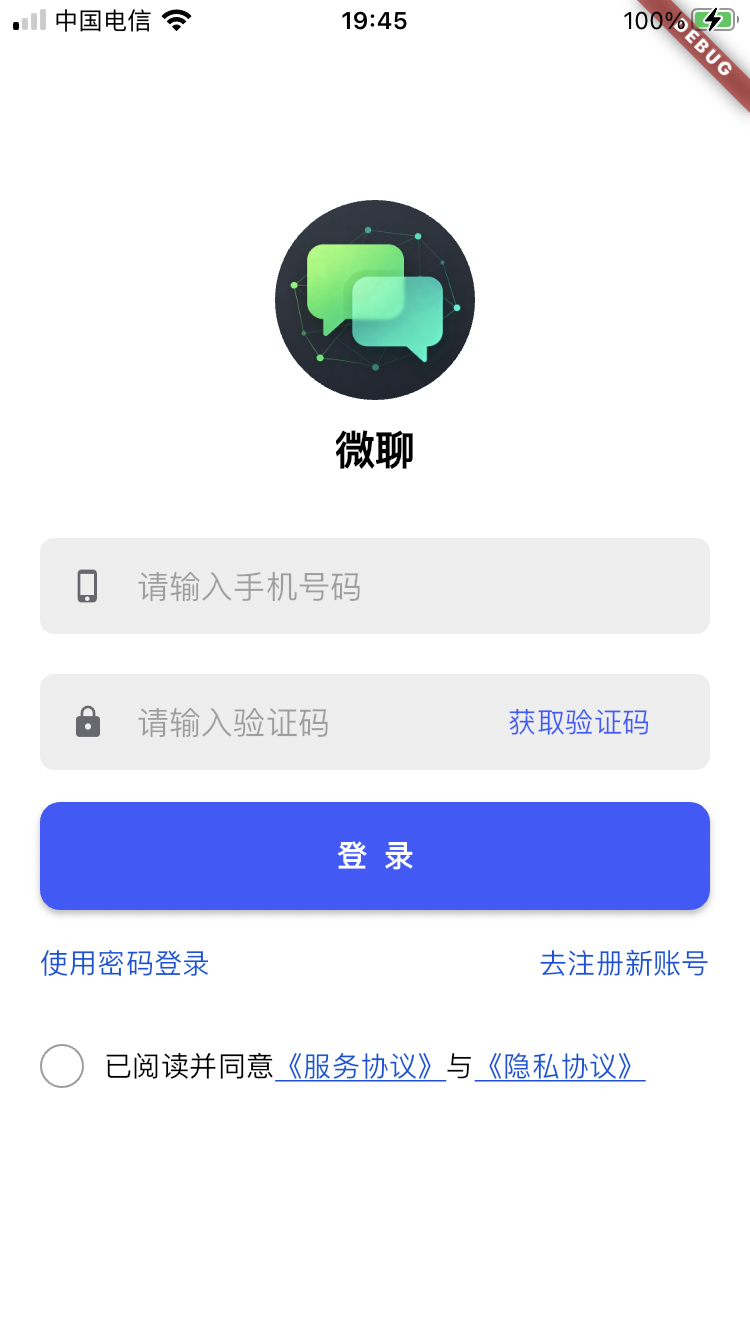Tap the blue 登录 button

375,856
